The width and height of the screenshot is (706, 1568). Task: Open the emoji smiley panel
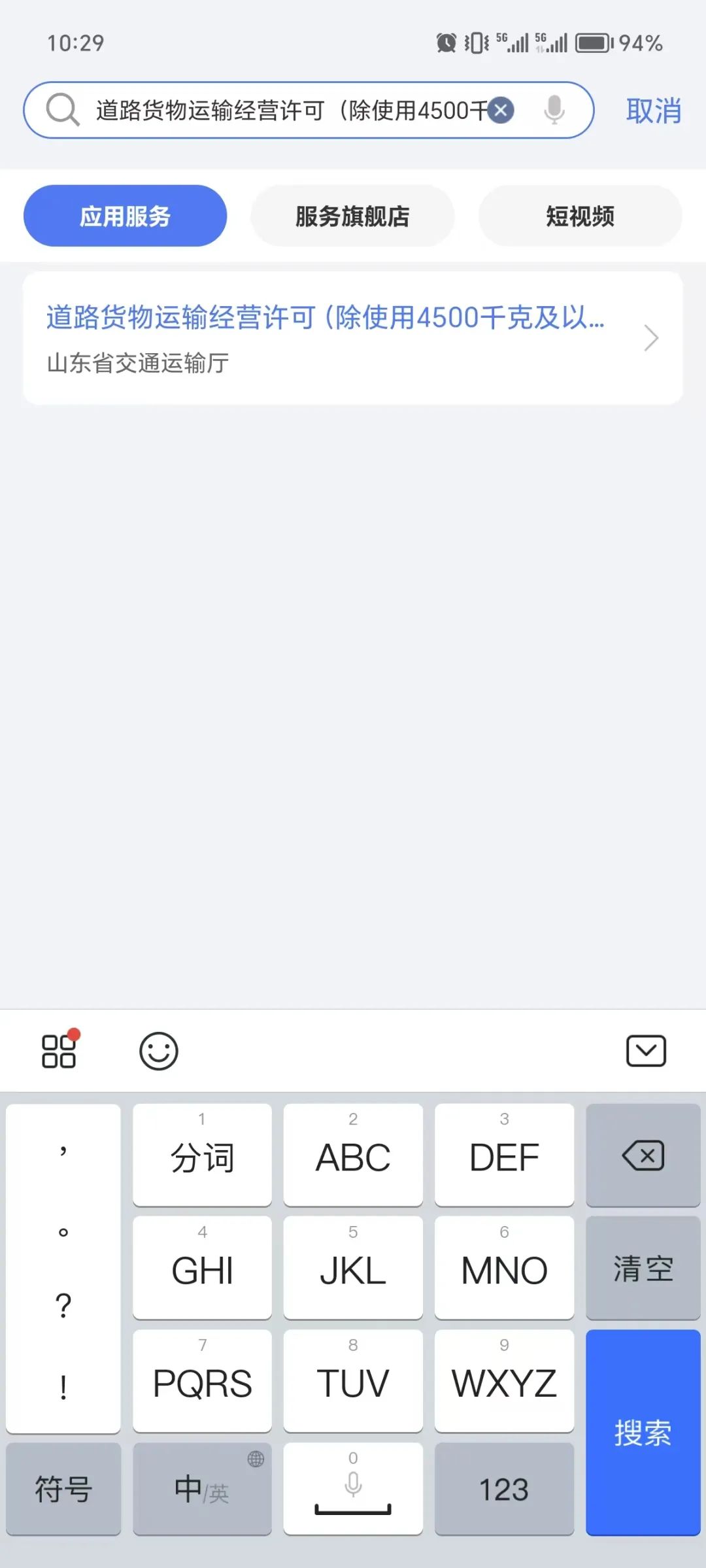159,1051
